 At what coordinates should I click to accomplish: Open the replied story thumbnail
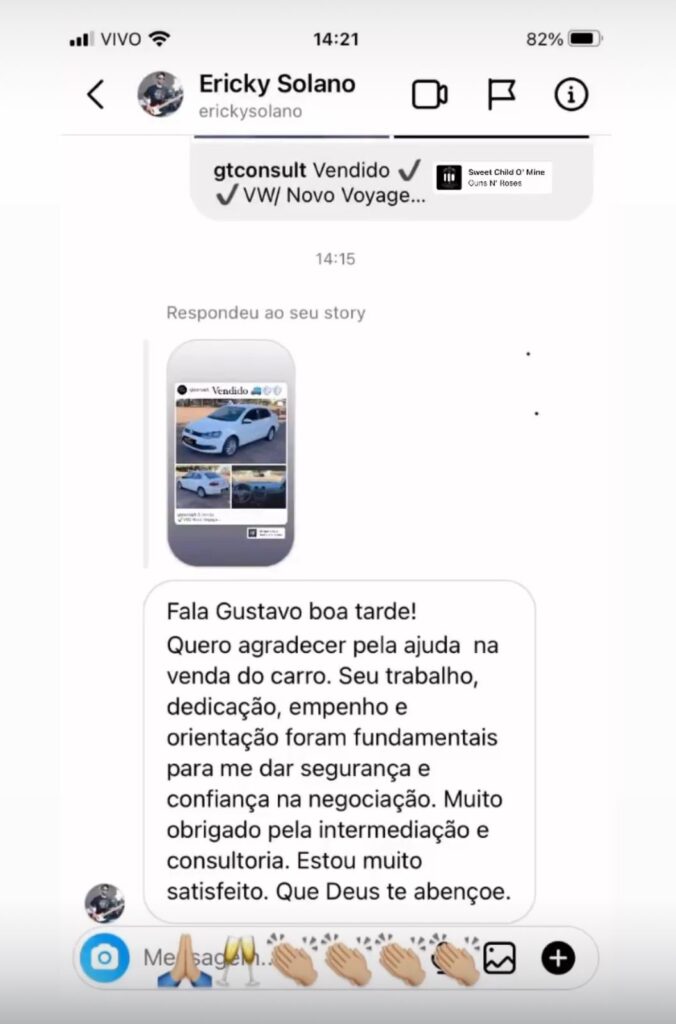(x=231, y=453)
